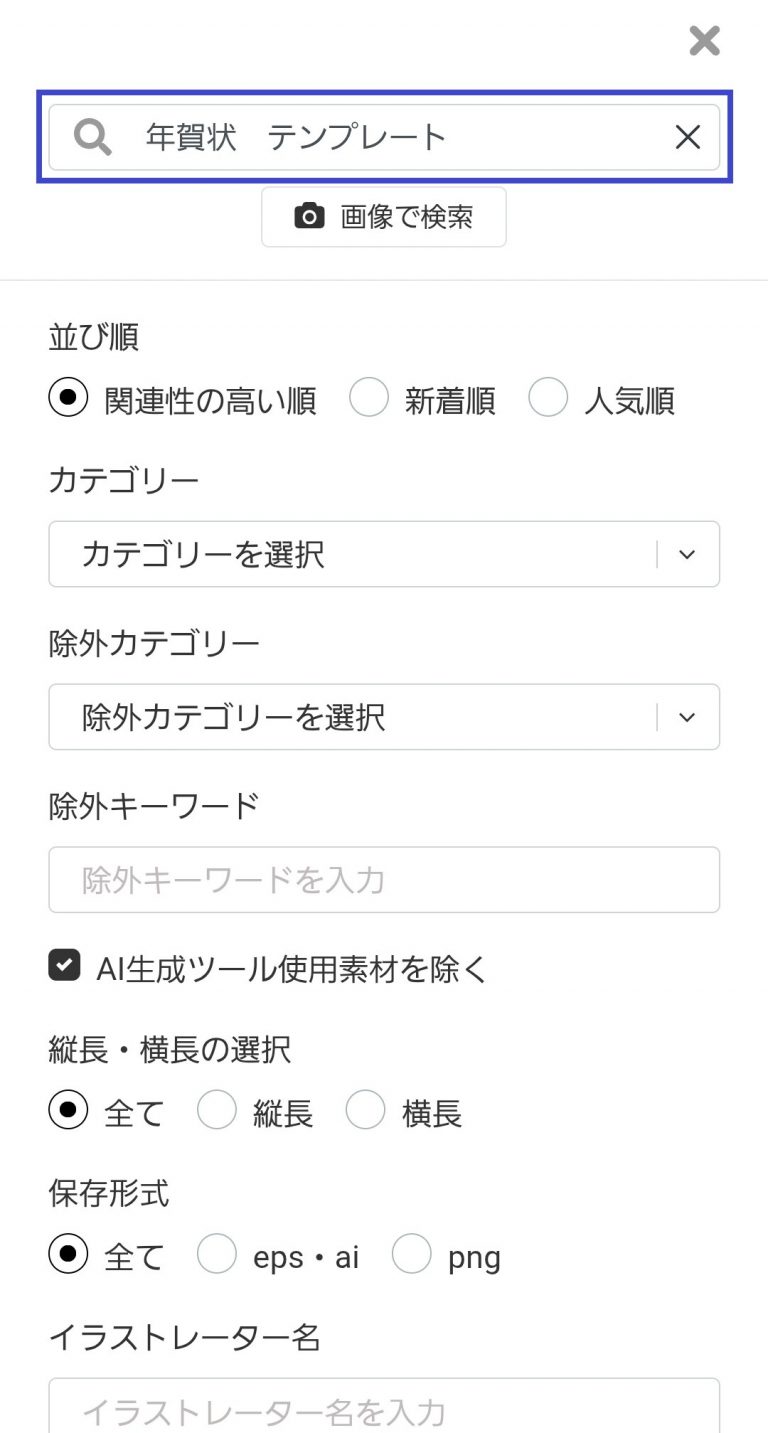
Task: Focus the 除外キーワードを入力 field
Action: click(384, 880)
